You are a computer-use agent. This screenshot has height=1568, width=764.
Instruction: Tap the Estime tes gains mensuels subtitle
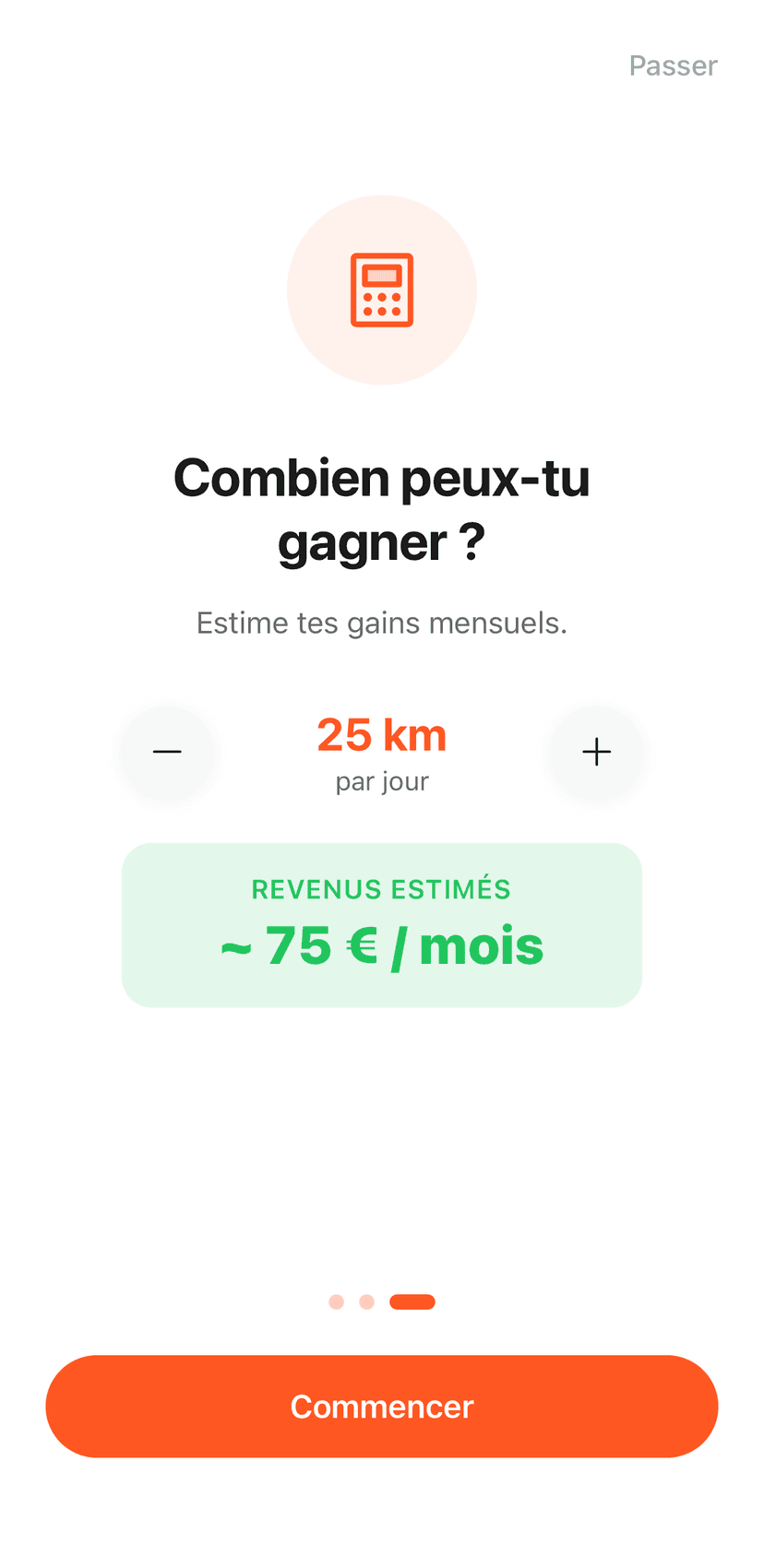pyautogui.click(x=381, y=623)
